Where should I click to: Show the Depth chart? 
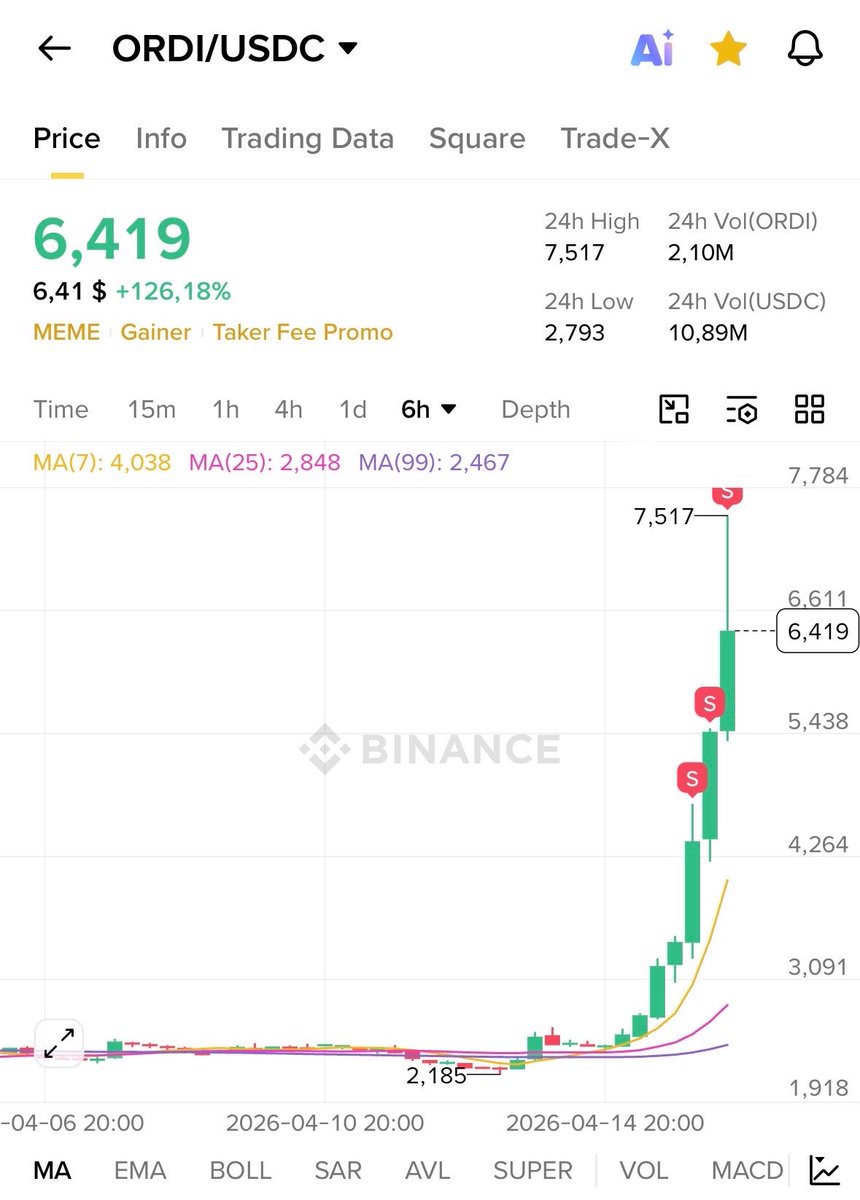coord(535,409)
